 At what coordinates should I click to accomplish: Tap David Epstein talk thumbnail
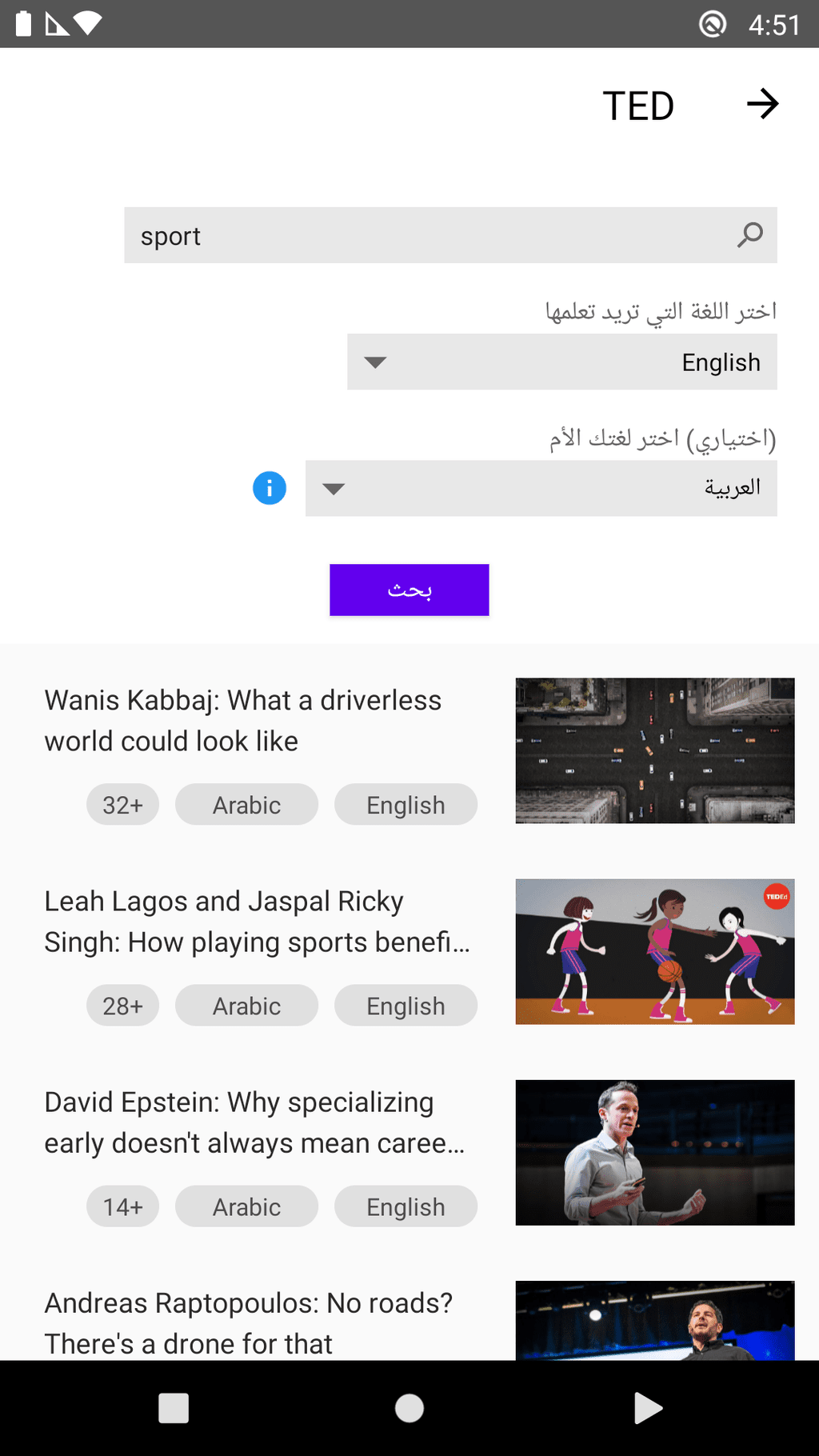tap(655, 1153)
